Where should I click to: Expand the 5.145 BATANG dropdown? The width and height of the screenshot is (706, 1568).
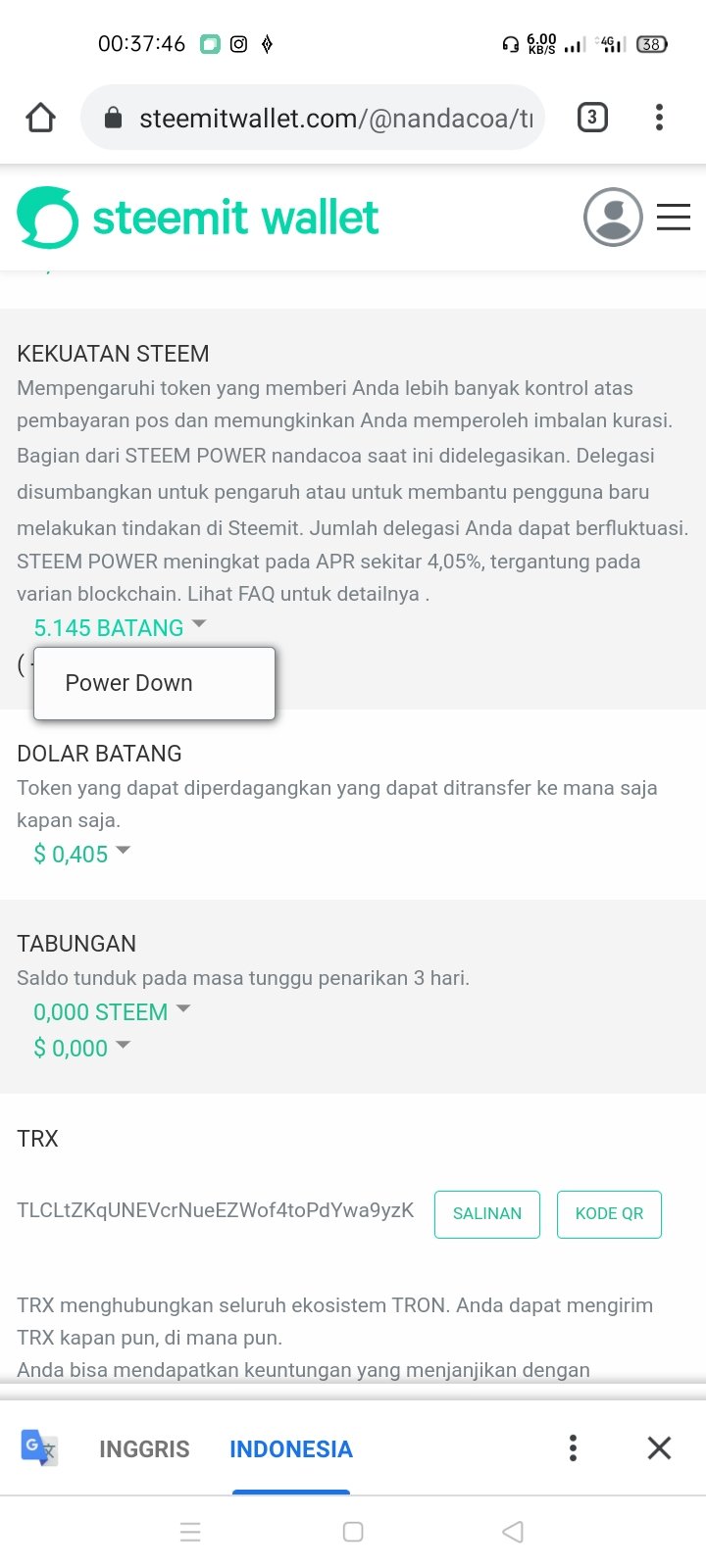[120, 627]
